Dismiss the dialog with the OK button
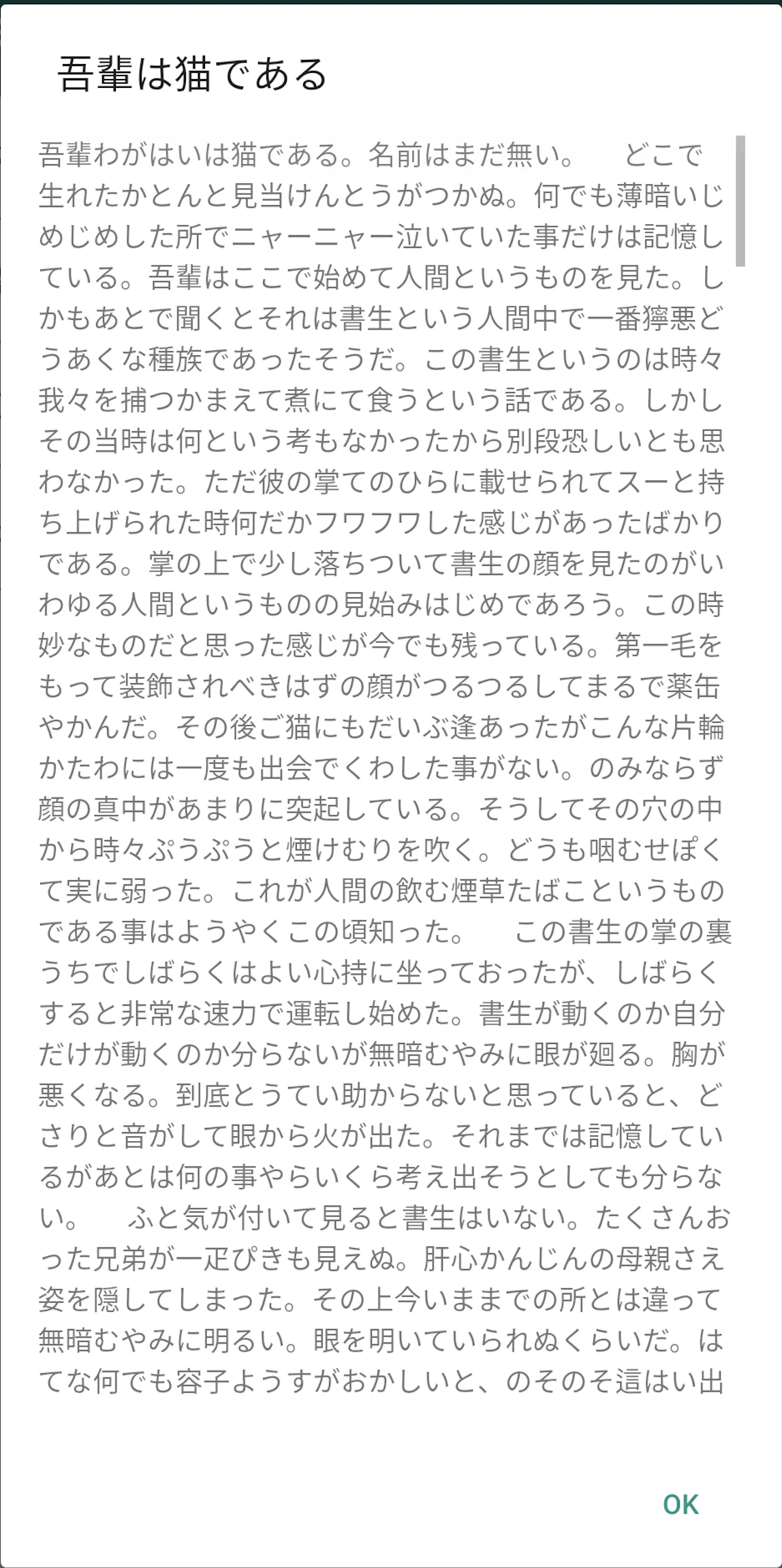This screenshot has height=1568, width=782. coord(681,1505)
